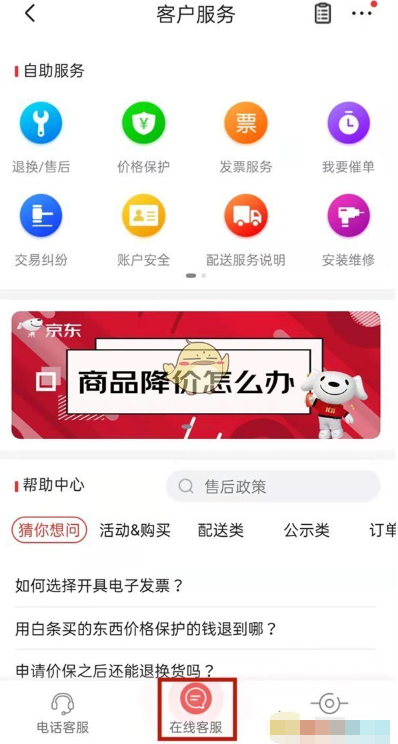
Task: Open 安装维修 service
Action: tap(349, 230)
